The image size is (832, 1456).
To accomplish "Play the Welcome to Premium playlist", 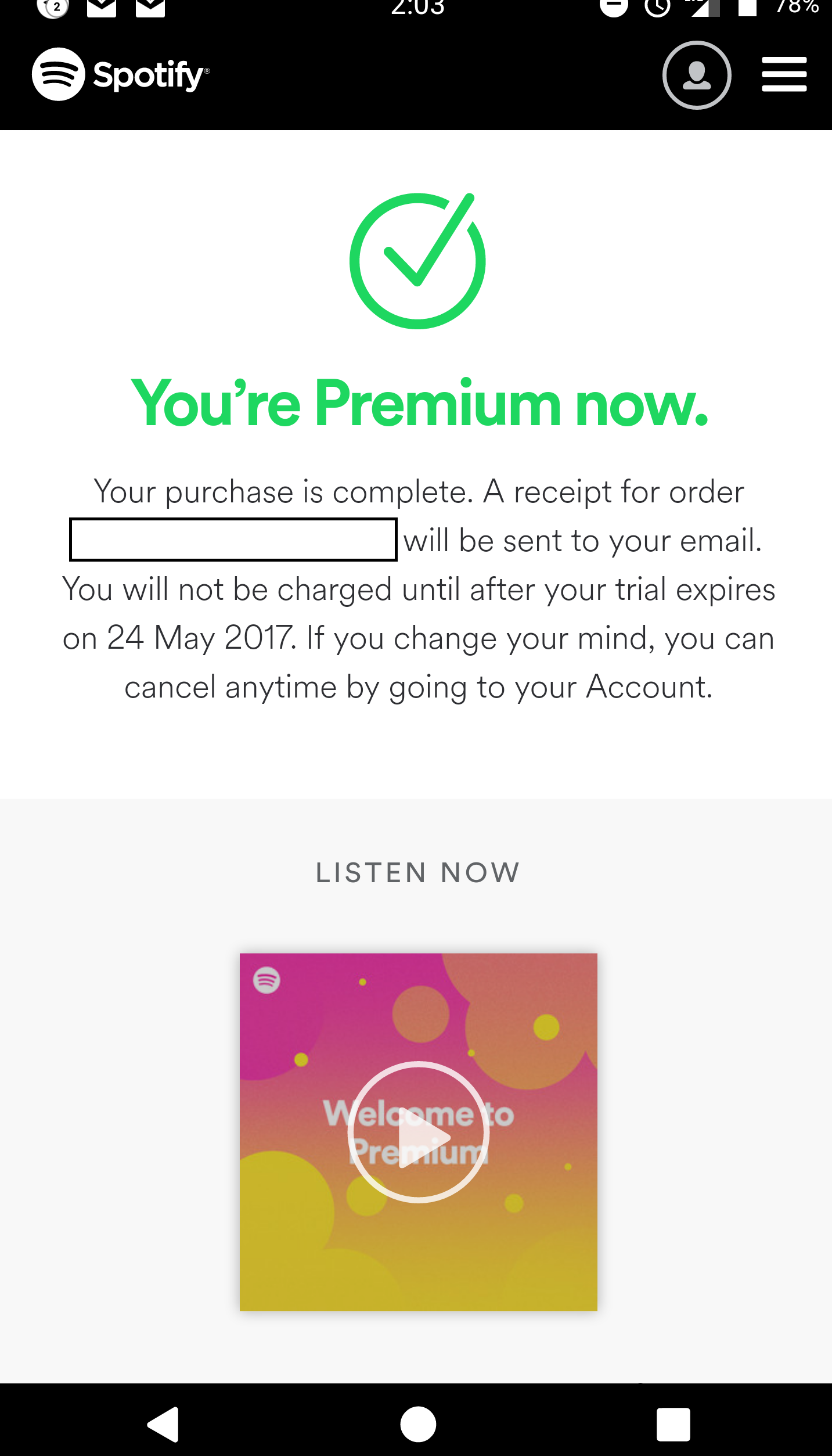I will tap(418, 1131).
